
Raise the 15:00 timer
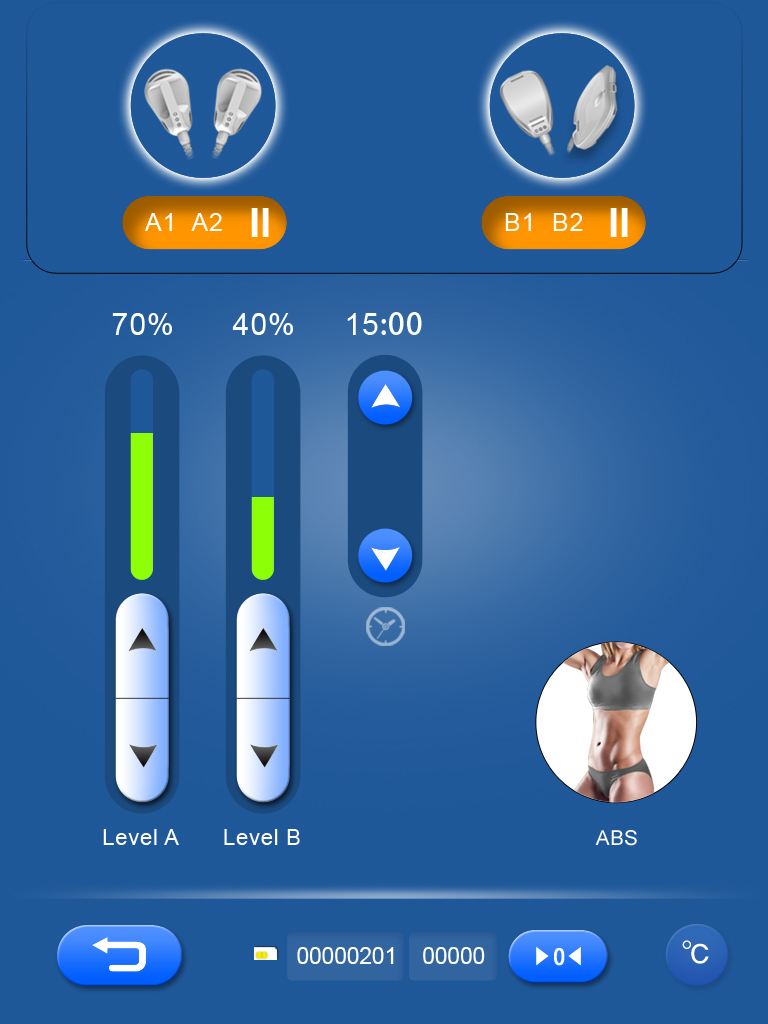coord(385,398)
